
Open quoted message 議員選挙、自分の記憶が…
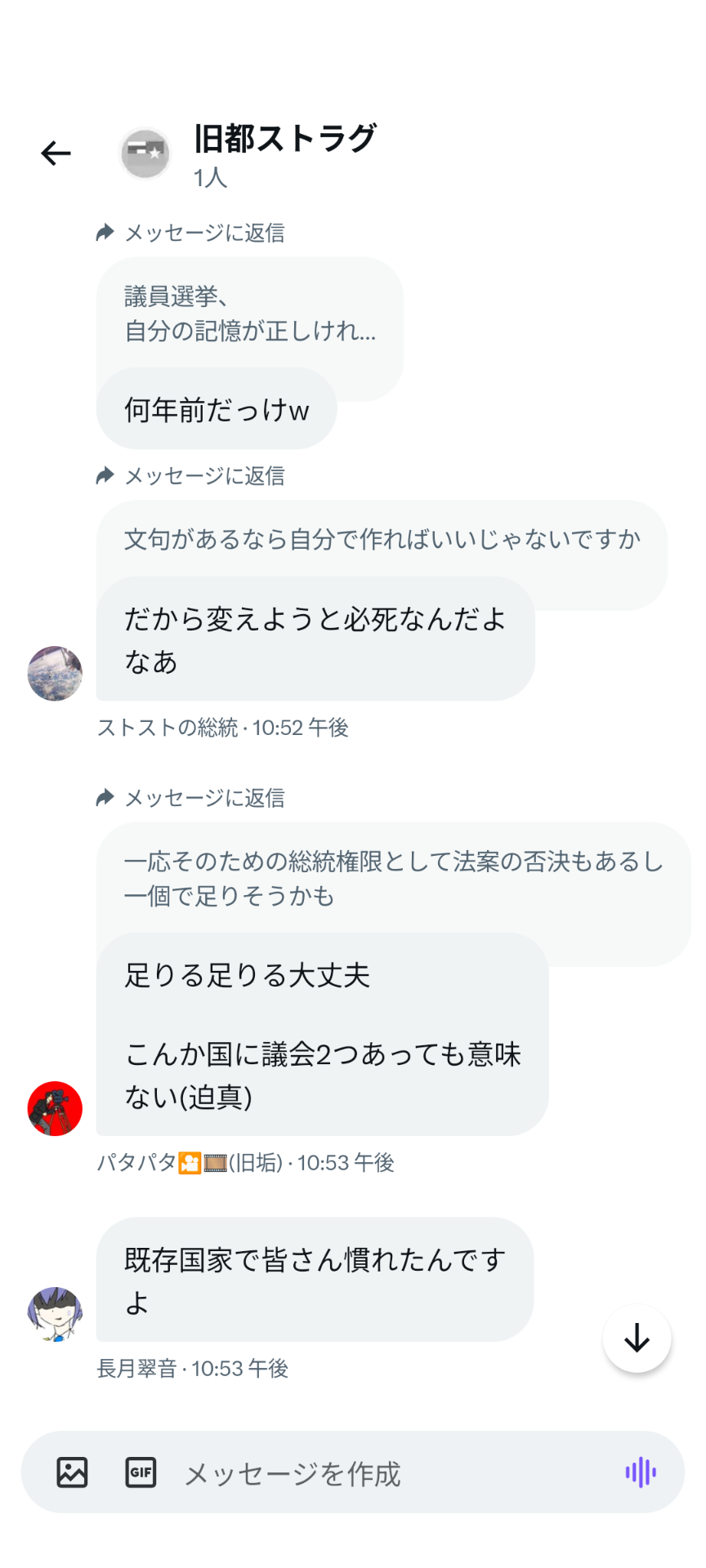coord(250,314)
